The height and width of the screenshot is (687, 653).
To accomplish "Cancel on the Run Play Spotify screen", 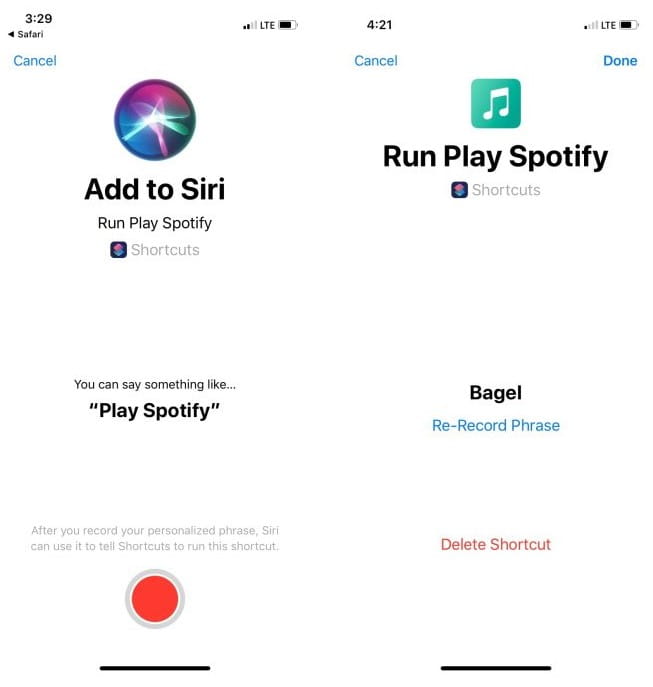I will pyautogui.click(x=376, y=60).
